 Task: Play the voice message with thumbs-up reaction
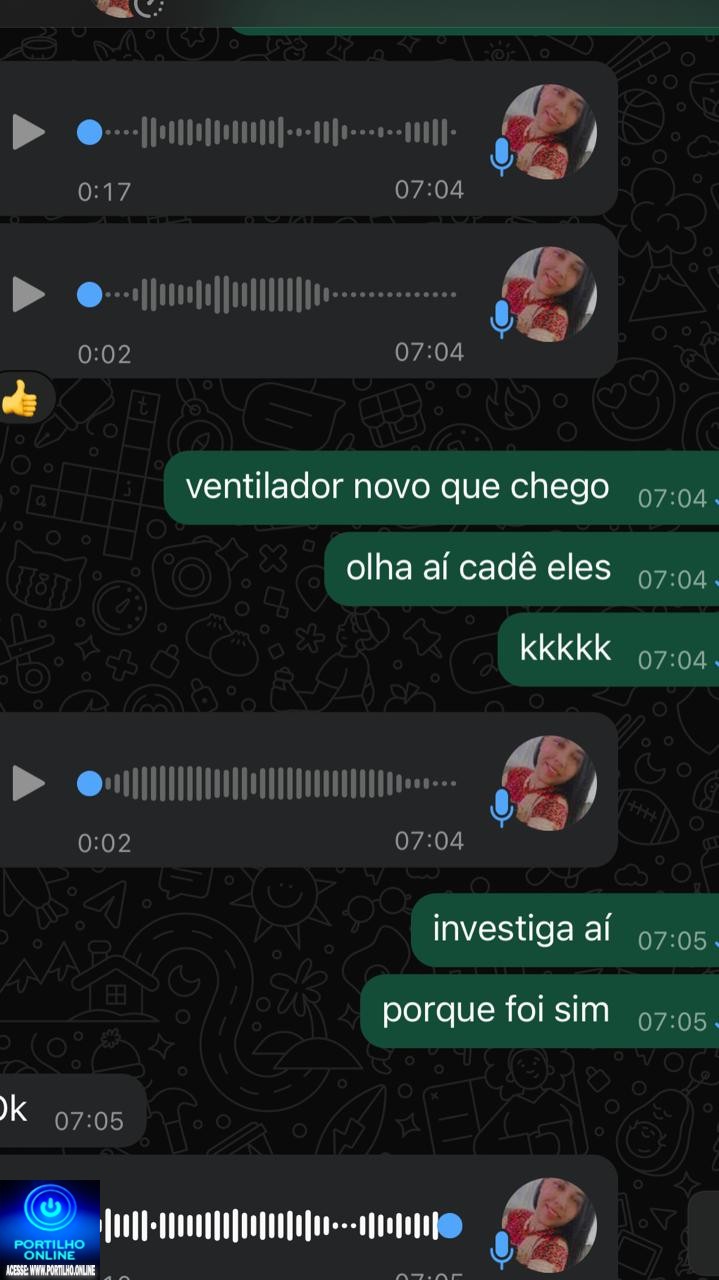(x=28, y=294)
